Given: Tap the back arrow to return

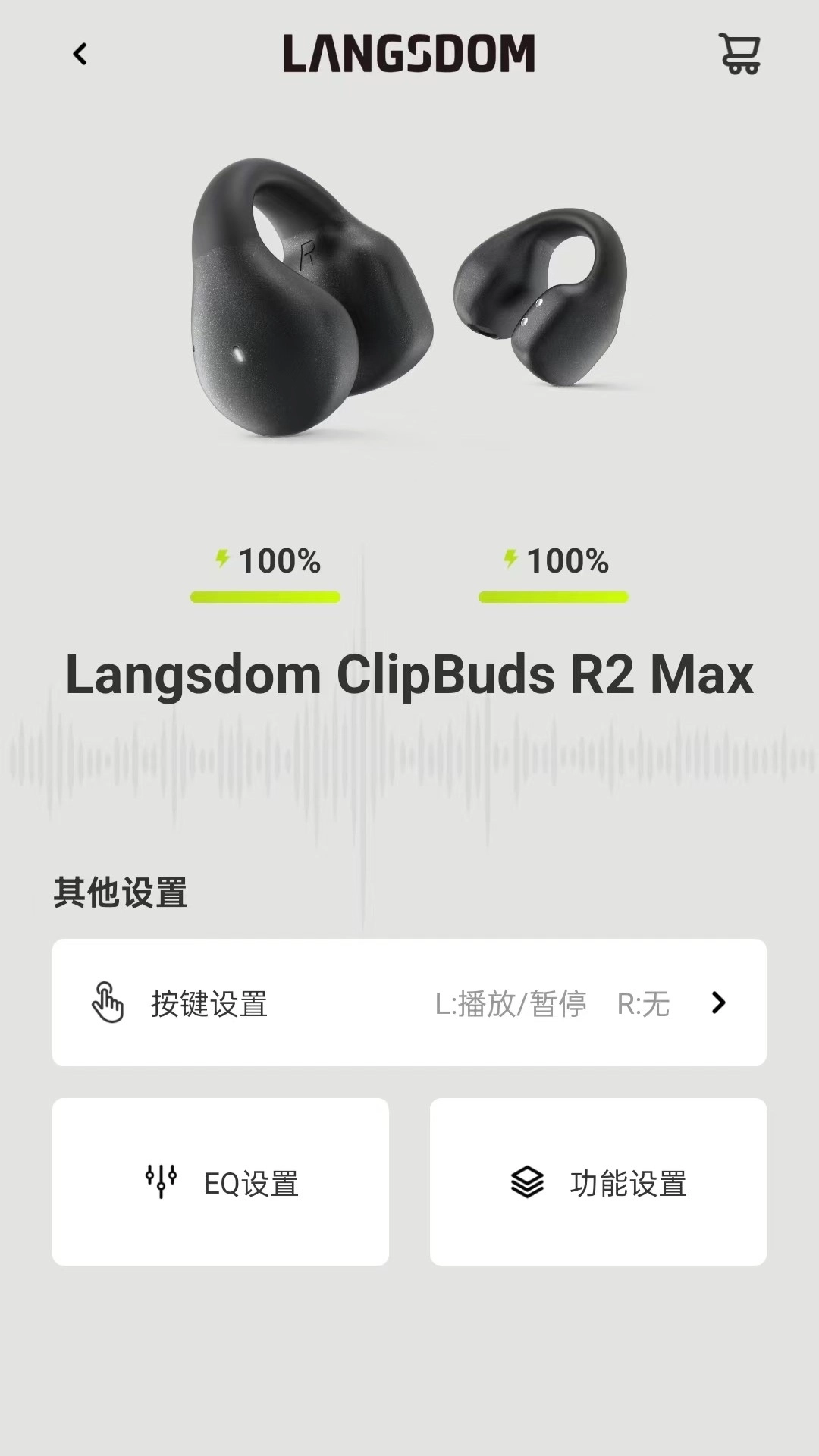Looking at the screenshot, I should [x=80, y=55].
